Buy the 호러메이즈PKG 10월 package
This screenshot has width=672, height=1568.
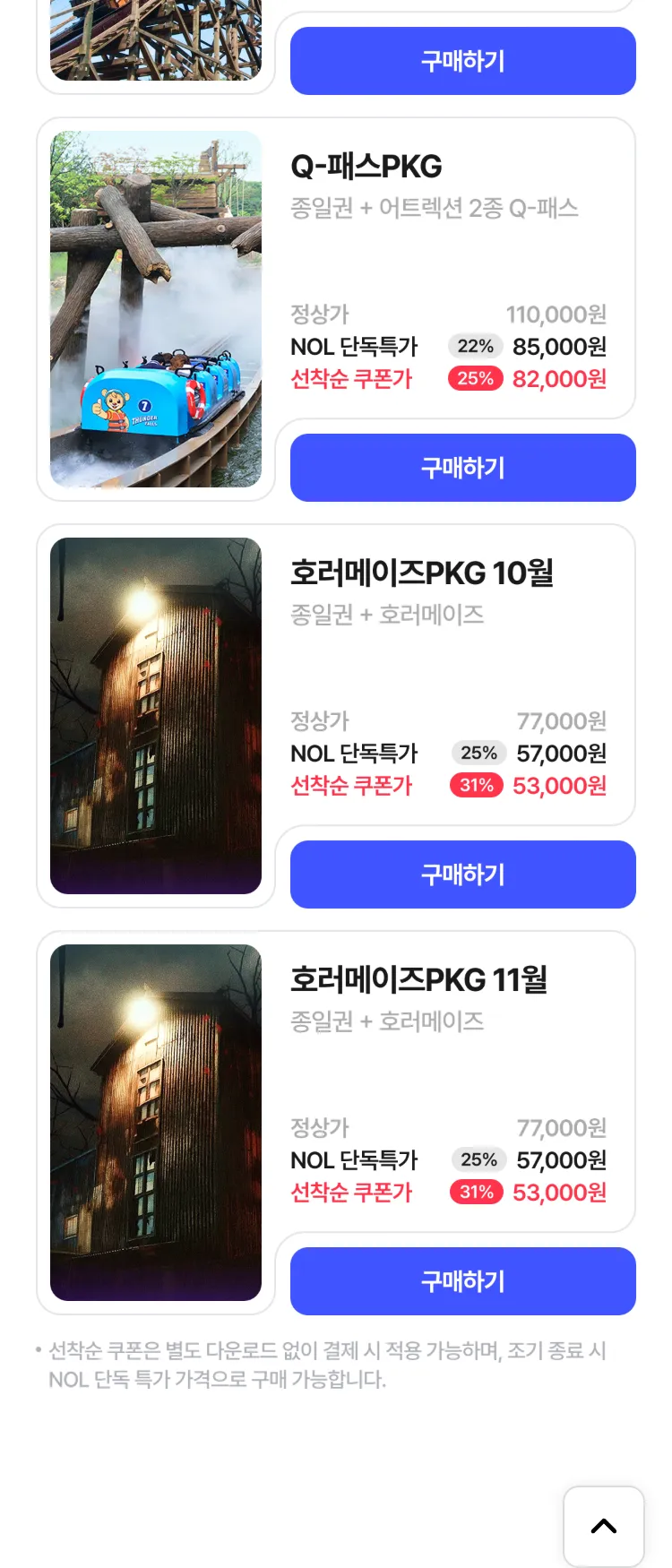point(462,874)
